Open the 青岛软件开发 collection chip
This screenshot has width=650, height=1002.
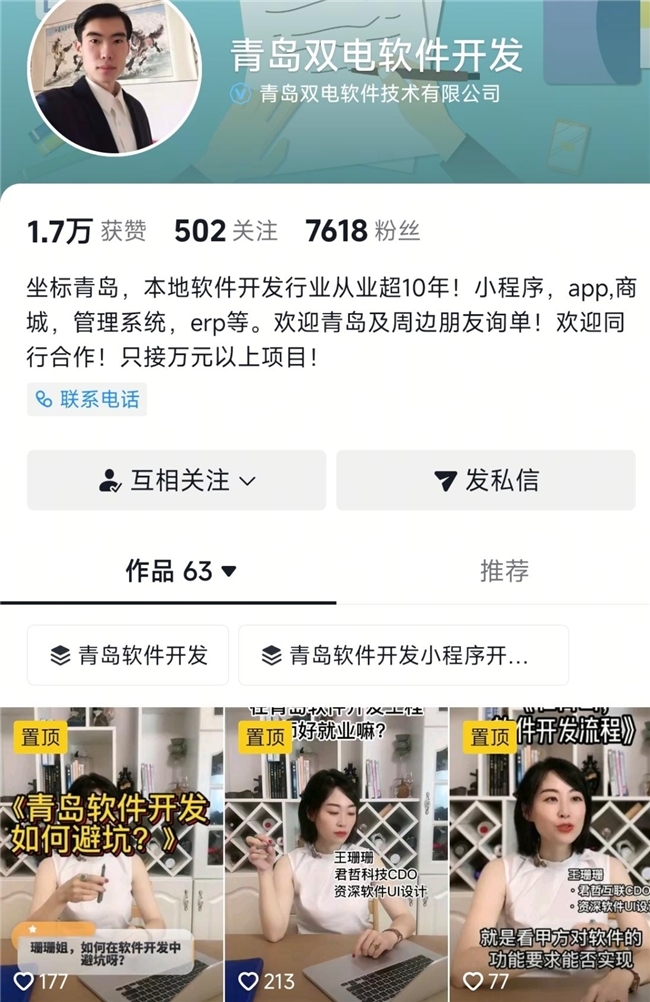[128, 655]
